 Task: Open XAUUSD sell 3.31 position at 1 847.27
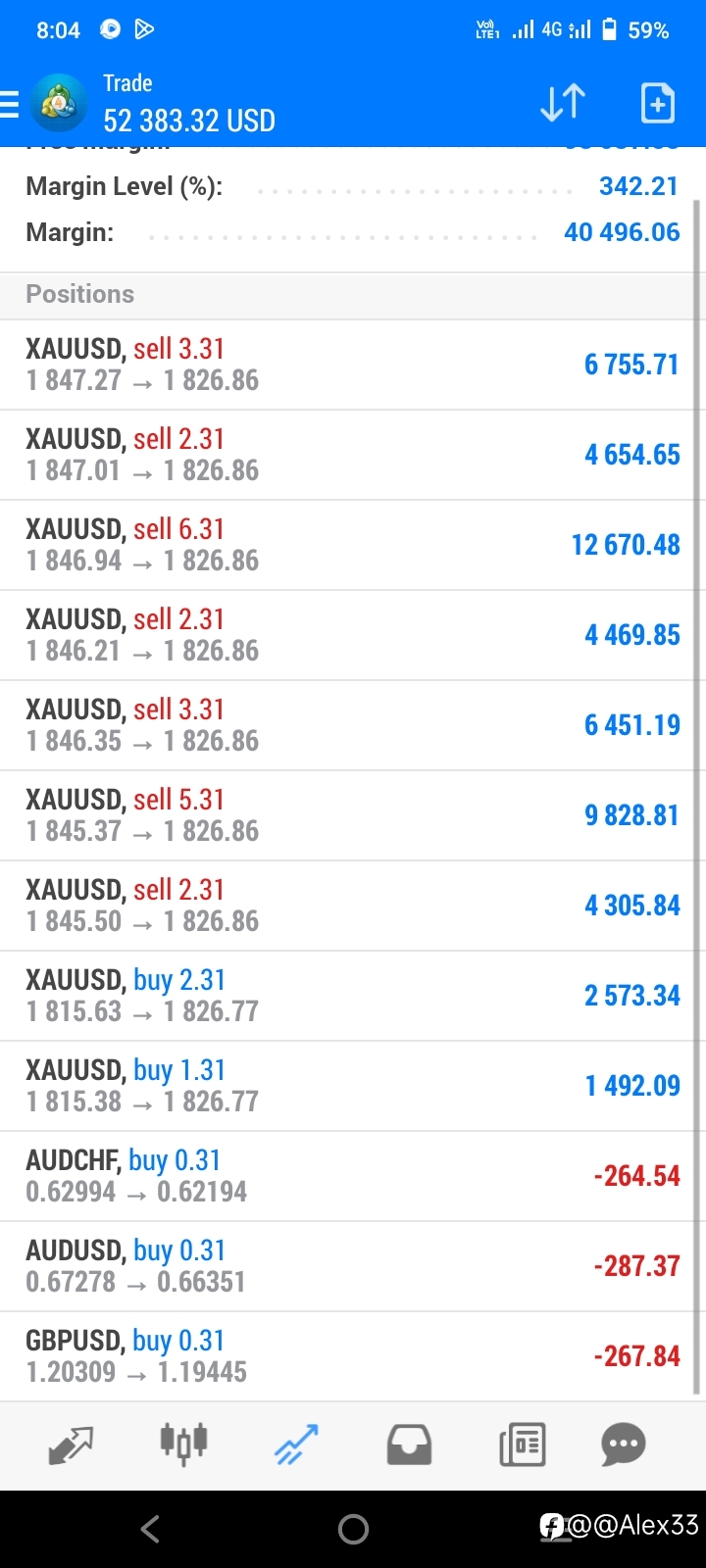[353, 365]
